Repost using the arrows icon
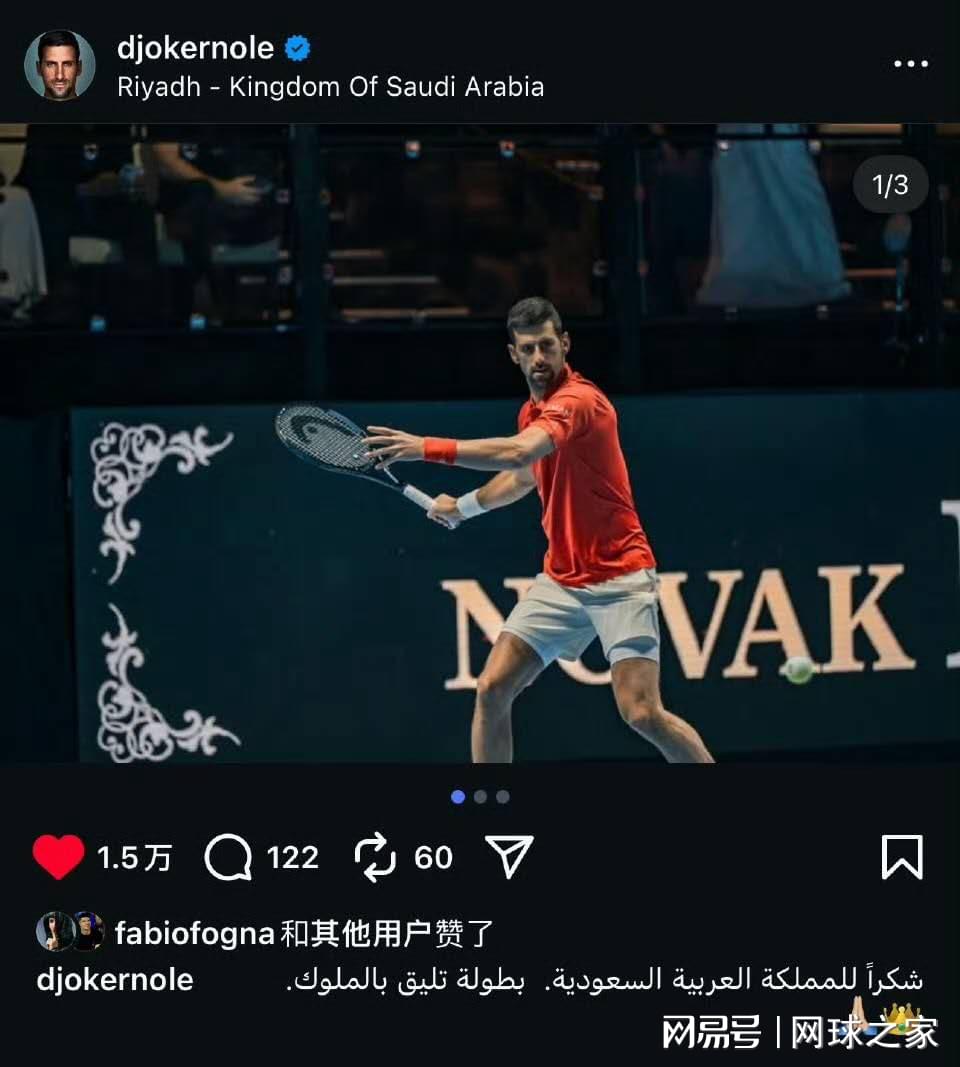Screen dimensions: 960x1067 375,857
